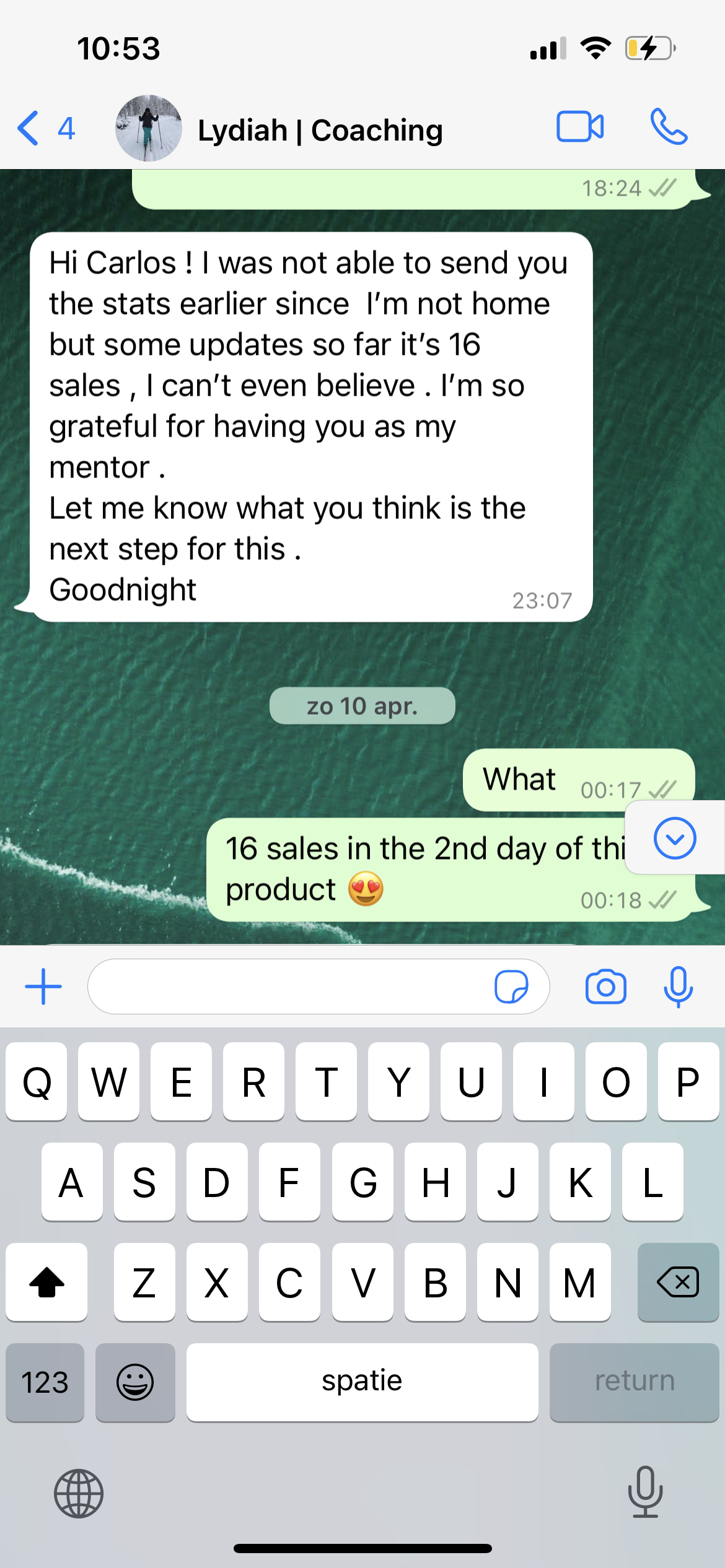The height and width of the screenshot is (1568, 725).
Task: Tap the backspace key
Action: tap(678, 1282)
